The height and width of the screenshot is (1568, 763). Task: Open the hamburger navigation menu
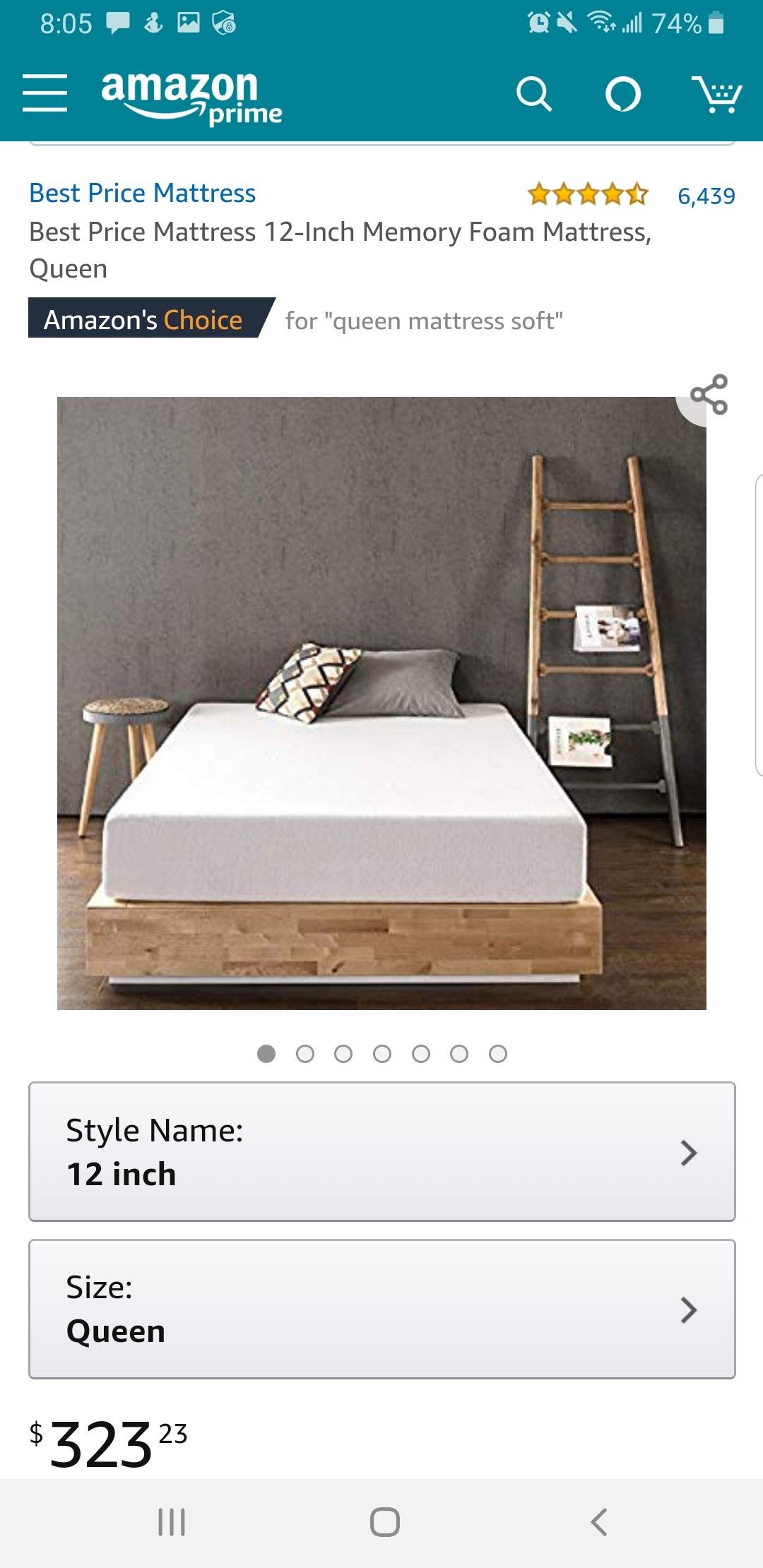coord(45,93)
